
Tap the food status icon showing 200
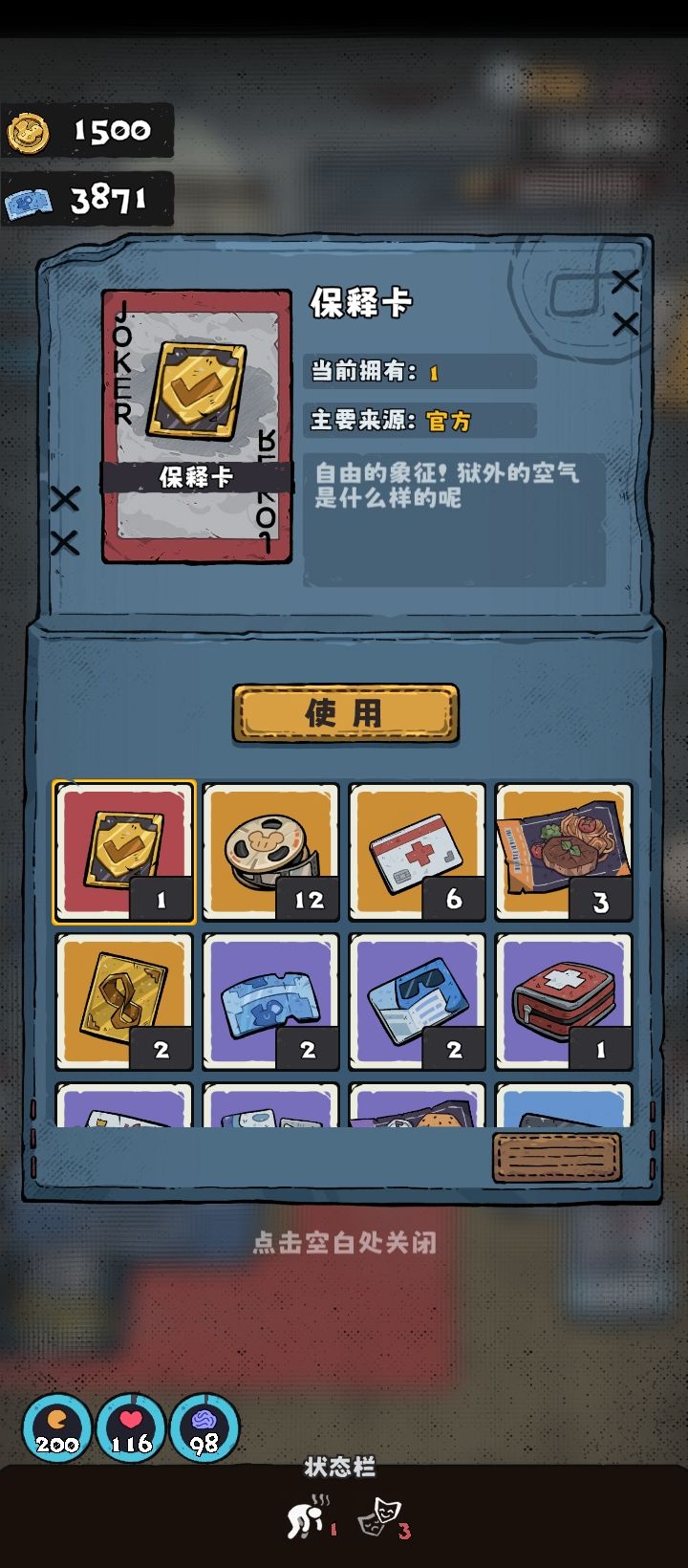(59, 1429)
